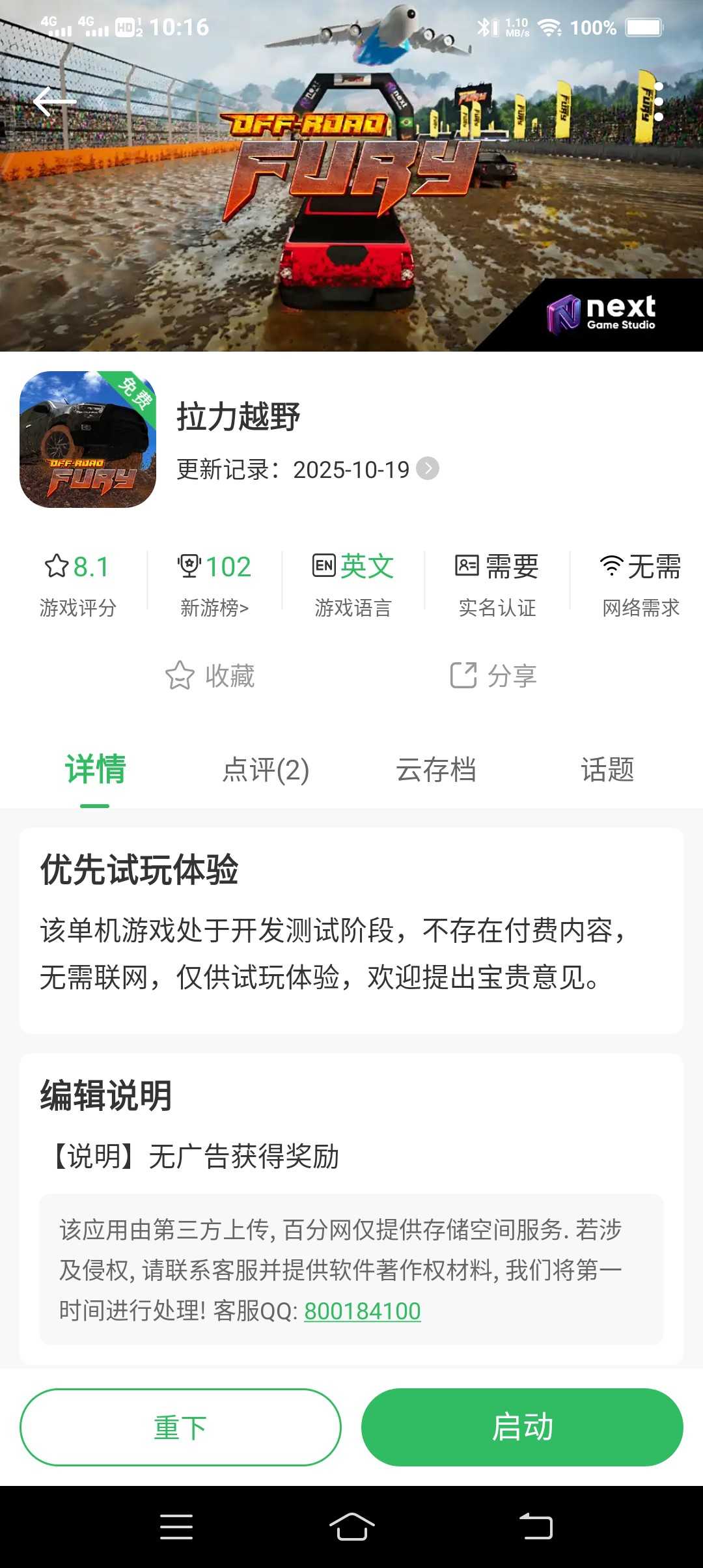Open the 新游榜 ranking list
The width and height of the screenshot is (703, 1568).
215,583
